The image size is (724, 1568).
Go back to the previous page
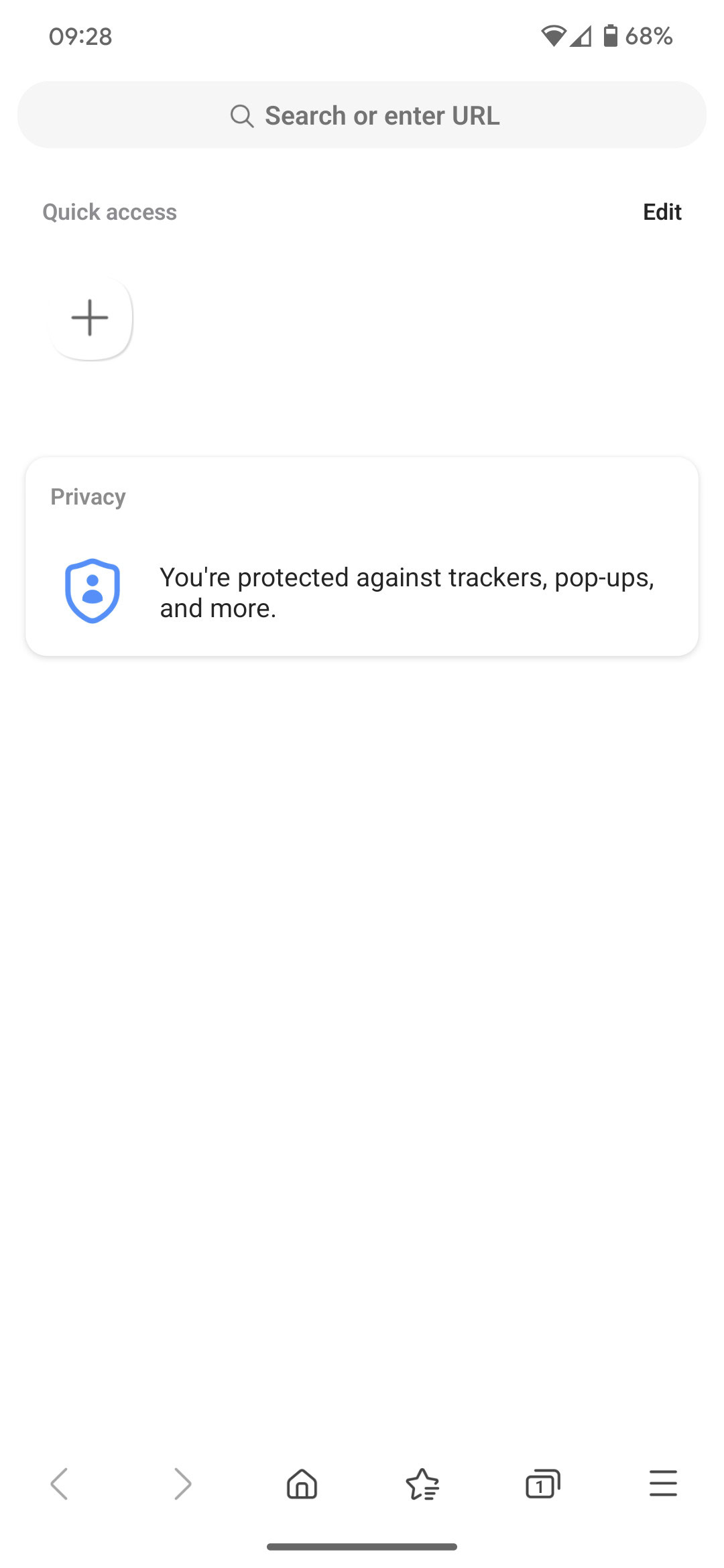point(60,1484)
